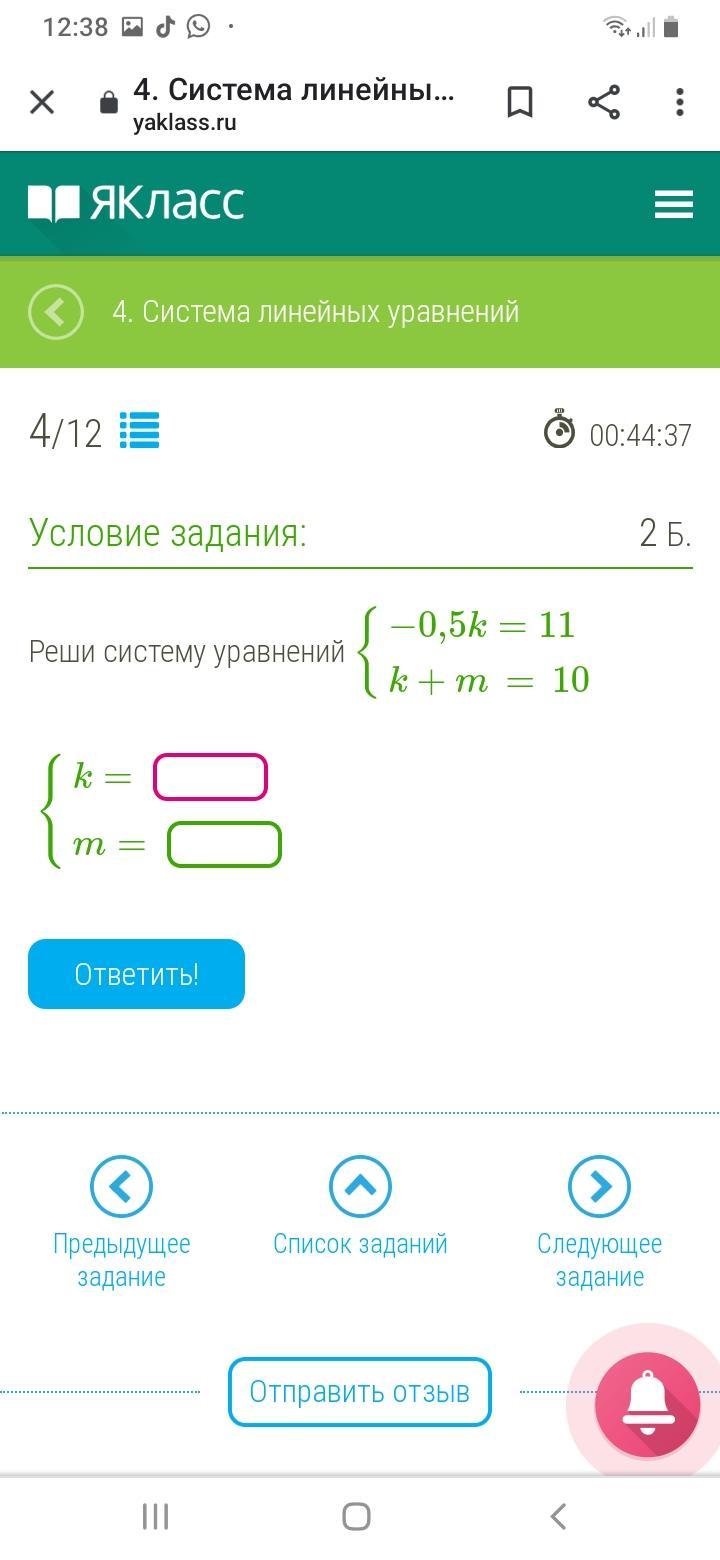The height and width of the screenshot is (1560, 720).
Task: Go back from Система линейных уравнений header
Action: click(x=56, y=312)
